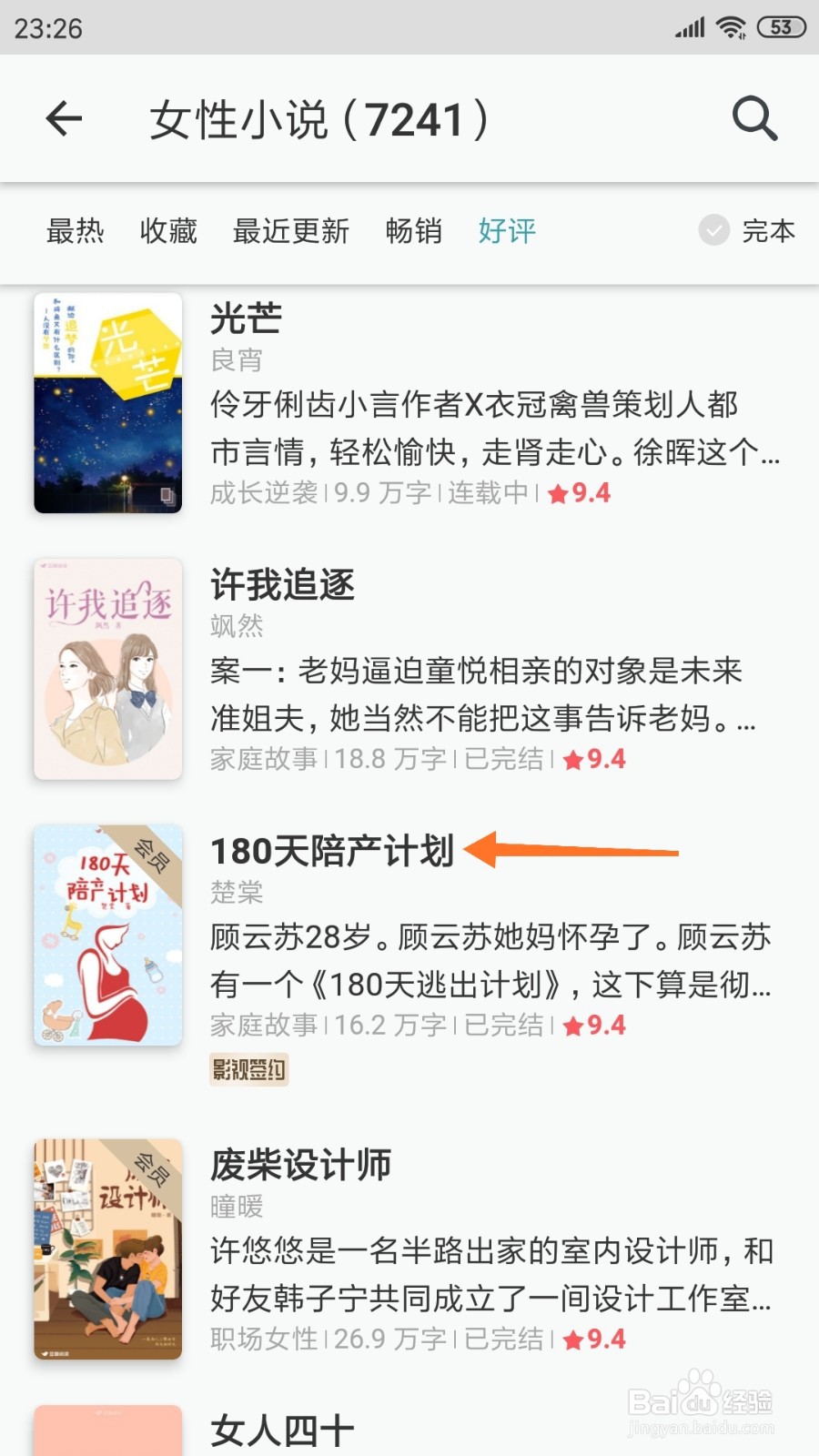Viewport: 819px width, 1456px height.
Task: Switch to the 收藏 tab
Action: click(168, 232)
